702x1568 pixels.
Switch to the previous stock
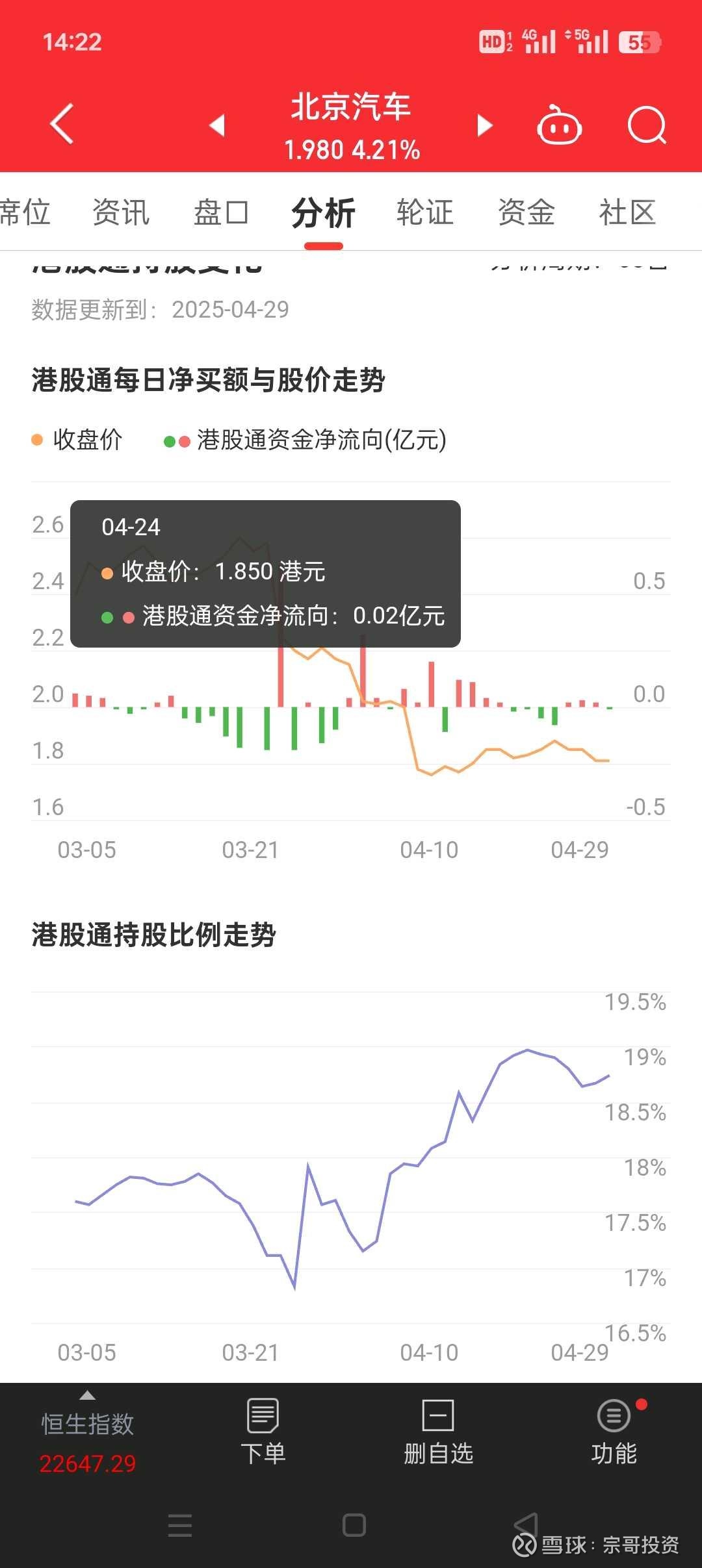[x=217, y=125]
